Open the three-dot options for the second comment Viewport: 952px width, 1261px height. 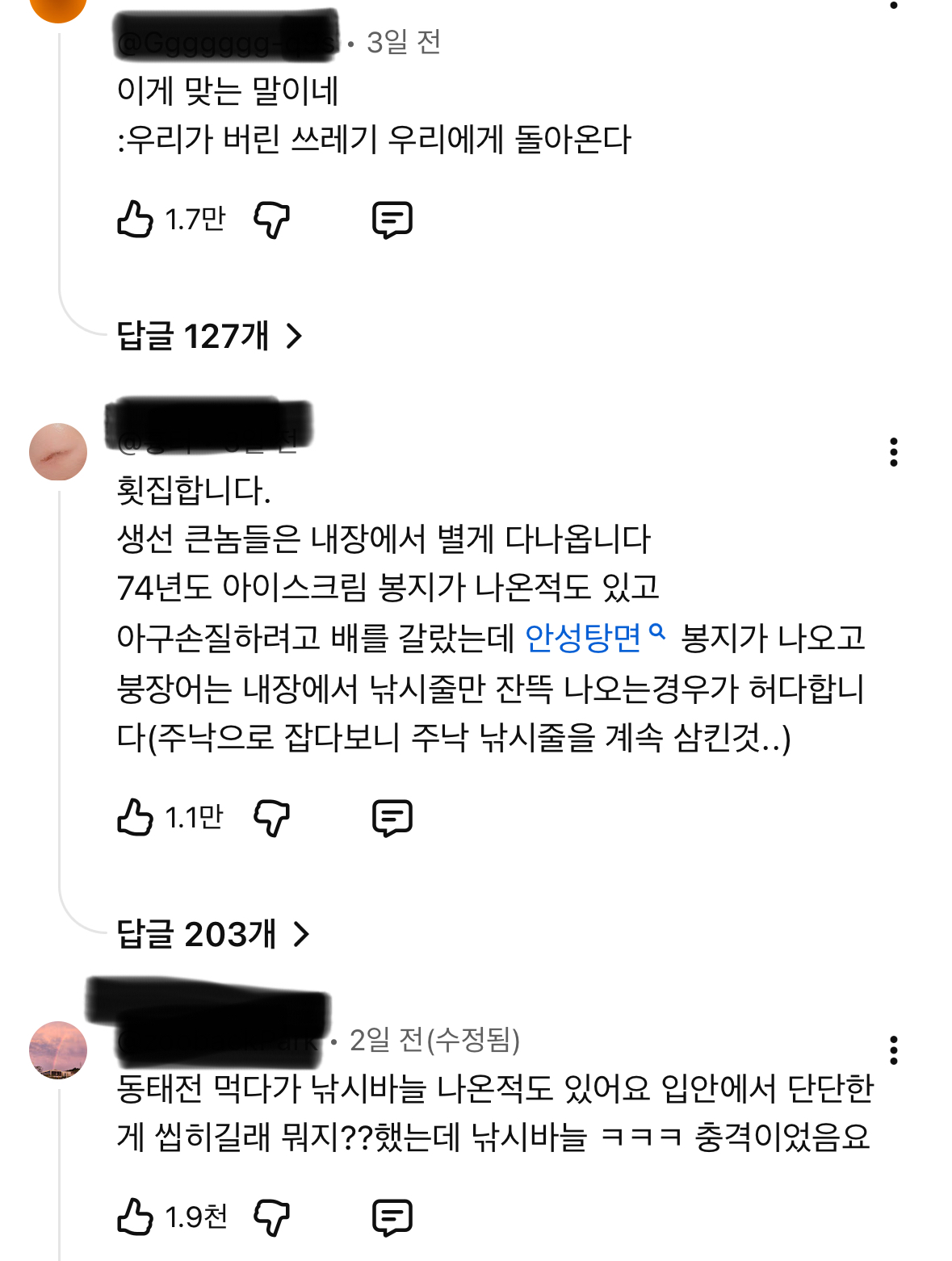tap(893, 453)
